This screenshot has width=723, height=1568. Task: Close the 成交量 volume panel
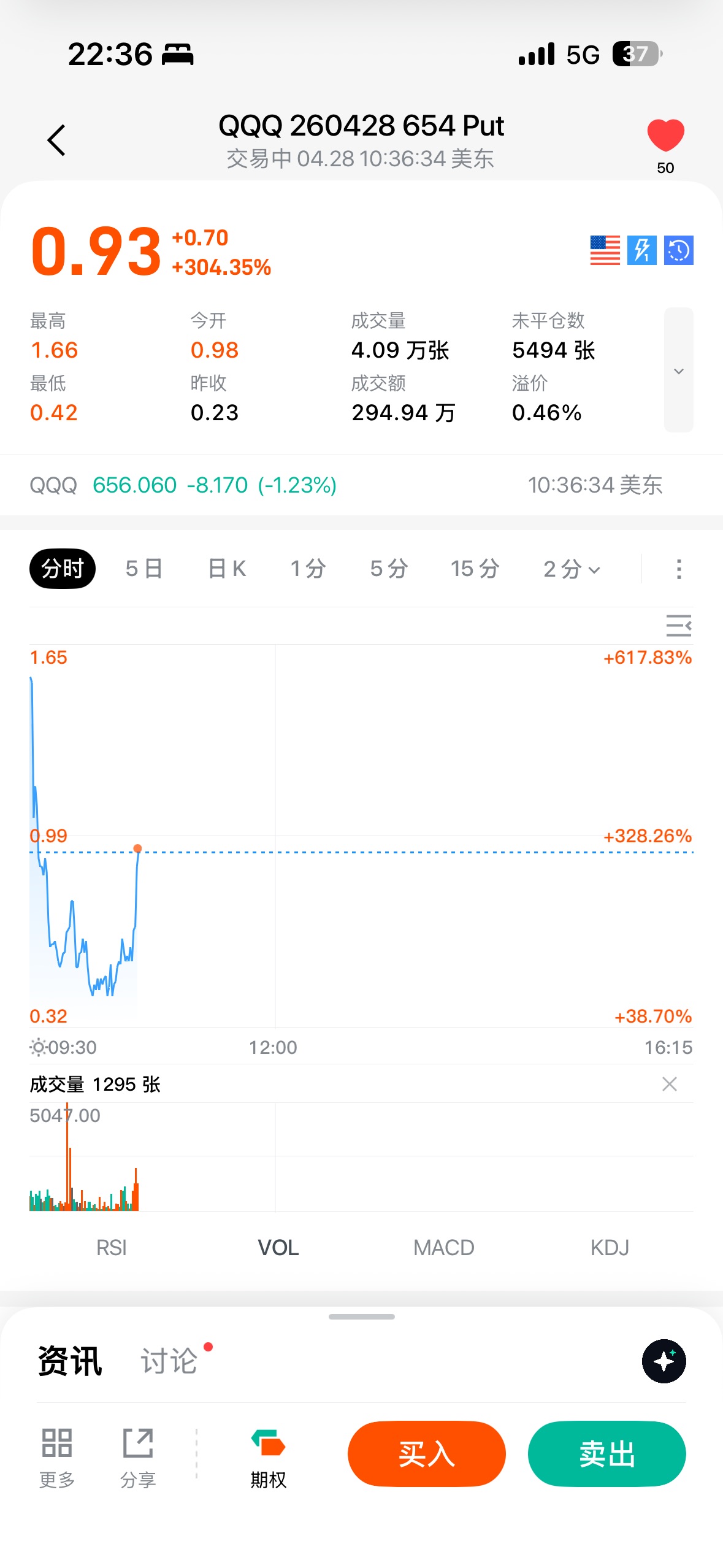click(669, 1084)
